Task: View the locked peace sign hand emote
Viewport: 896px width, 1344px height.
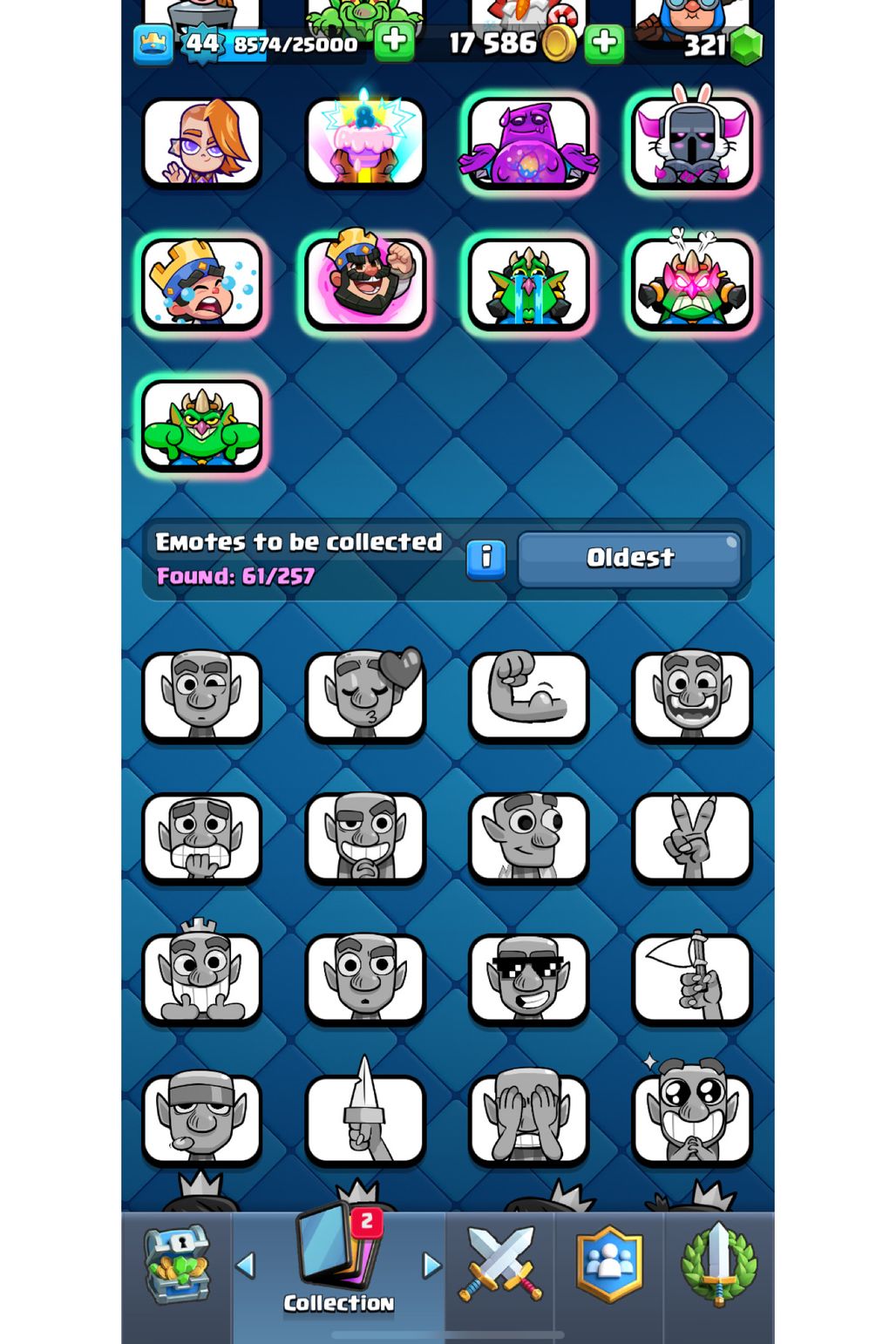Action: 692,838
